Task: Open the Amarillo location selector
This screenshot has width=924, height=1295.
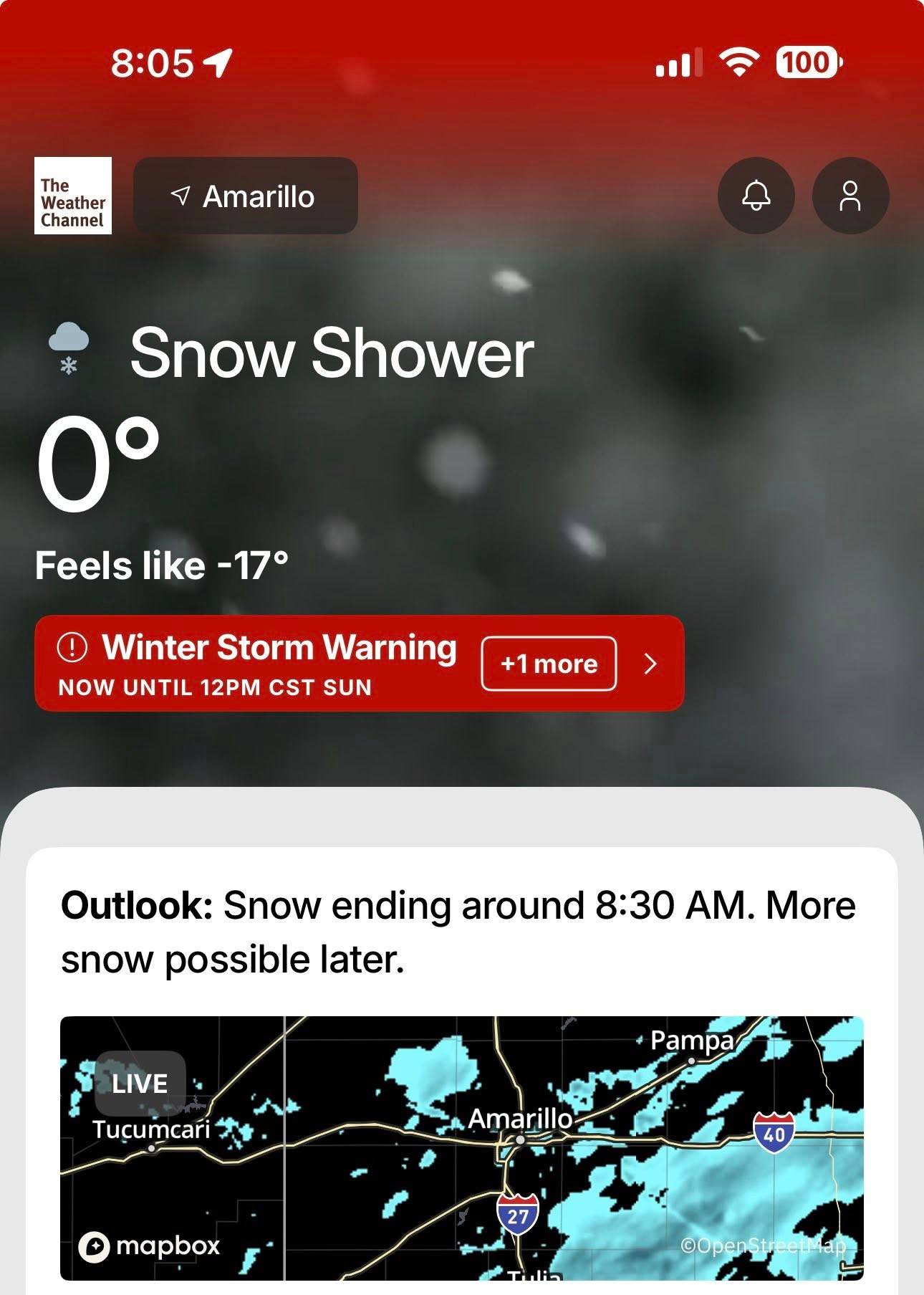Action: tap(245, 196)
